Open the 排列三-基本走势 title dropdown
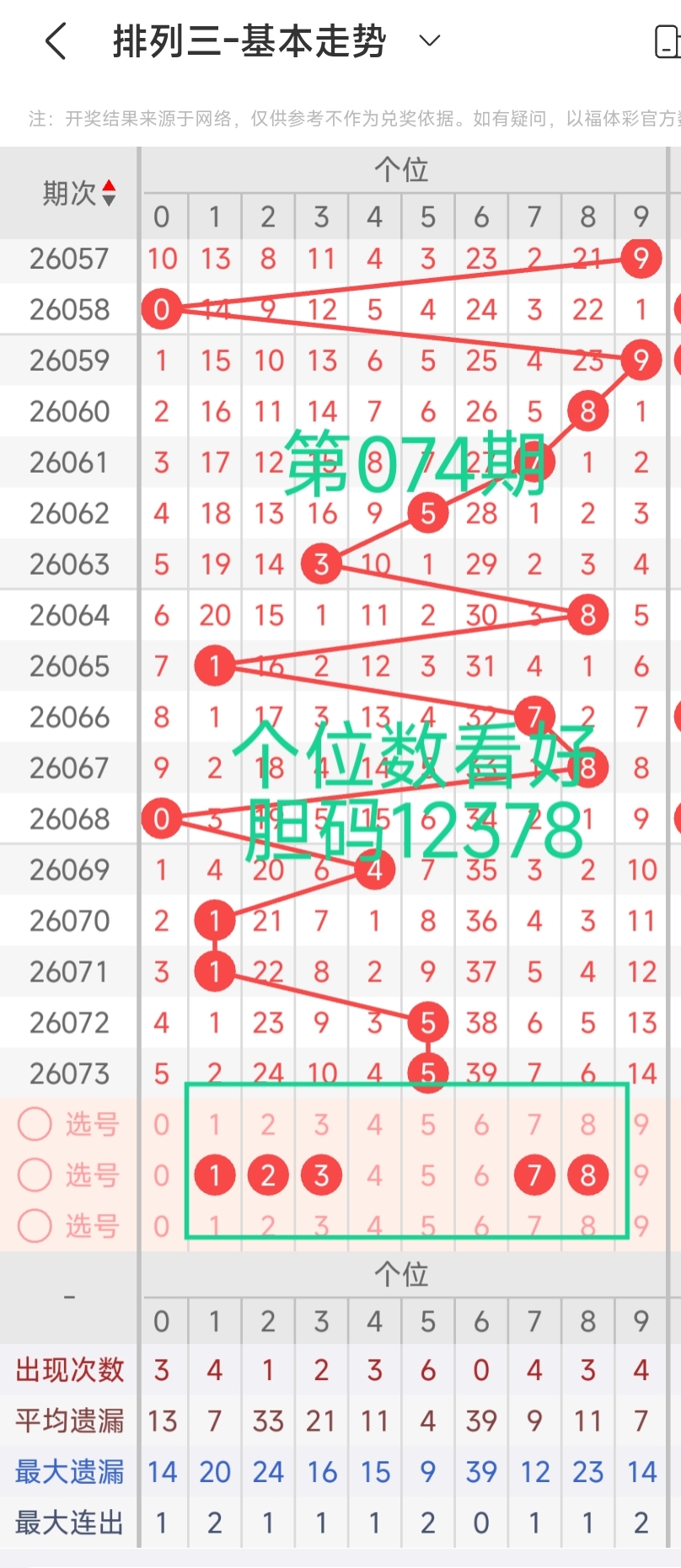681x1568 pixels. coord(430,40)
